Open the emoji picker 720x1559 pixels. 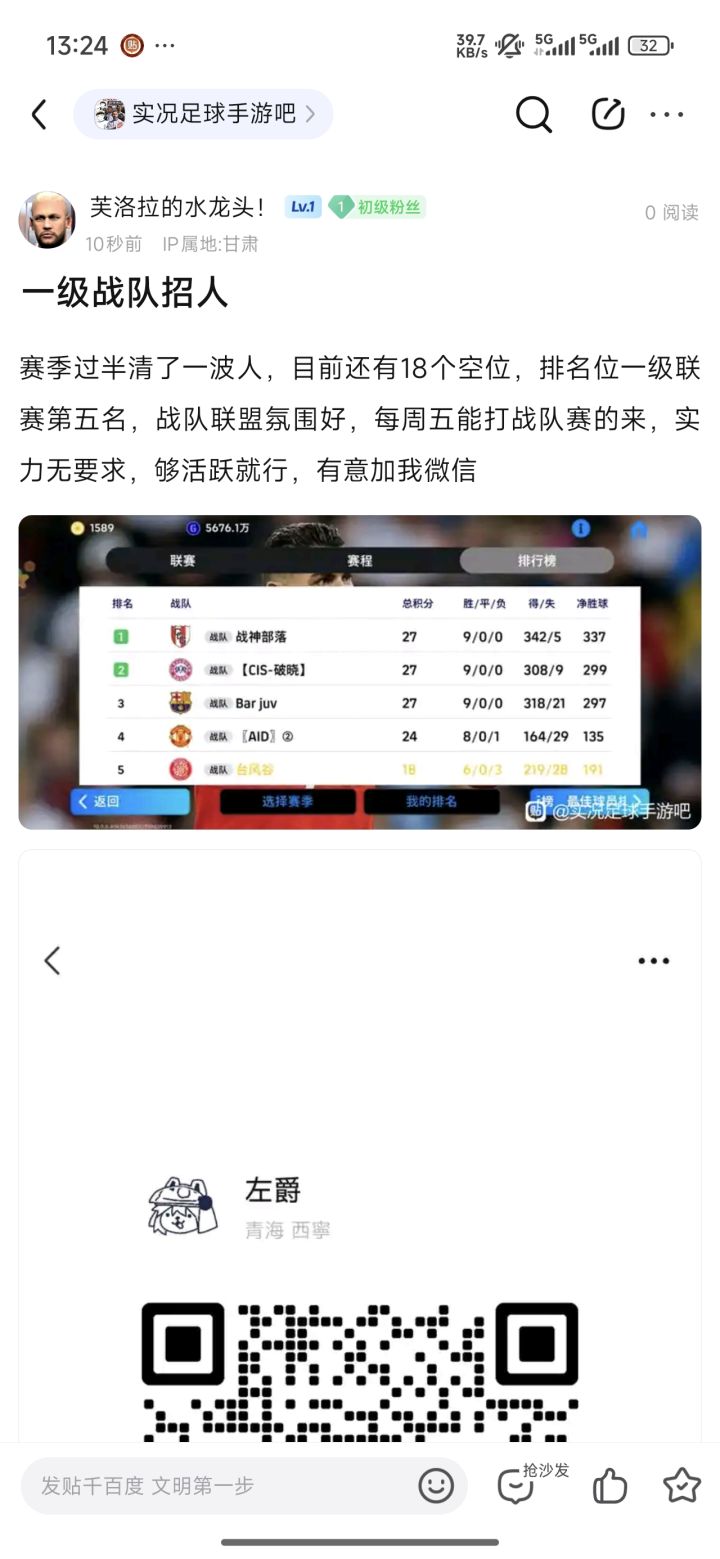coord(436,1485)
